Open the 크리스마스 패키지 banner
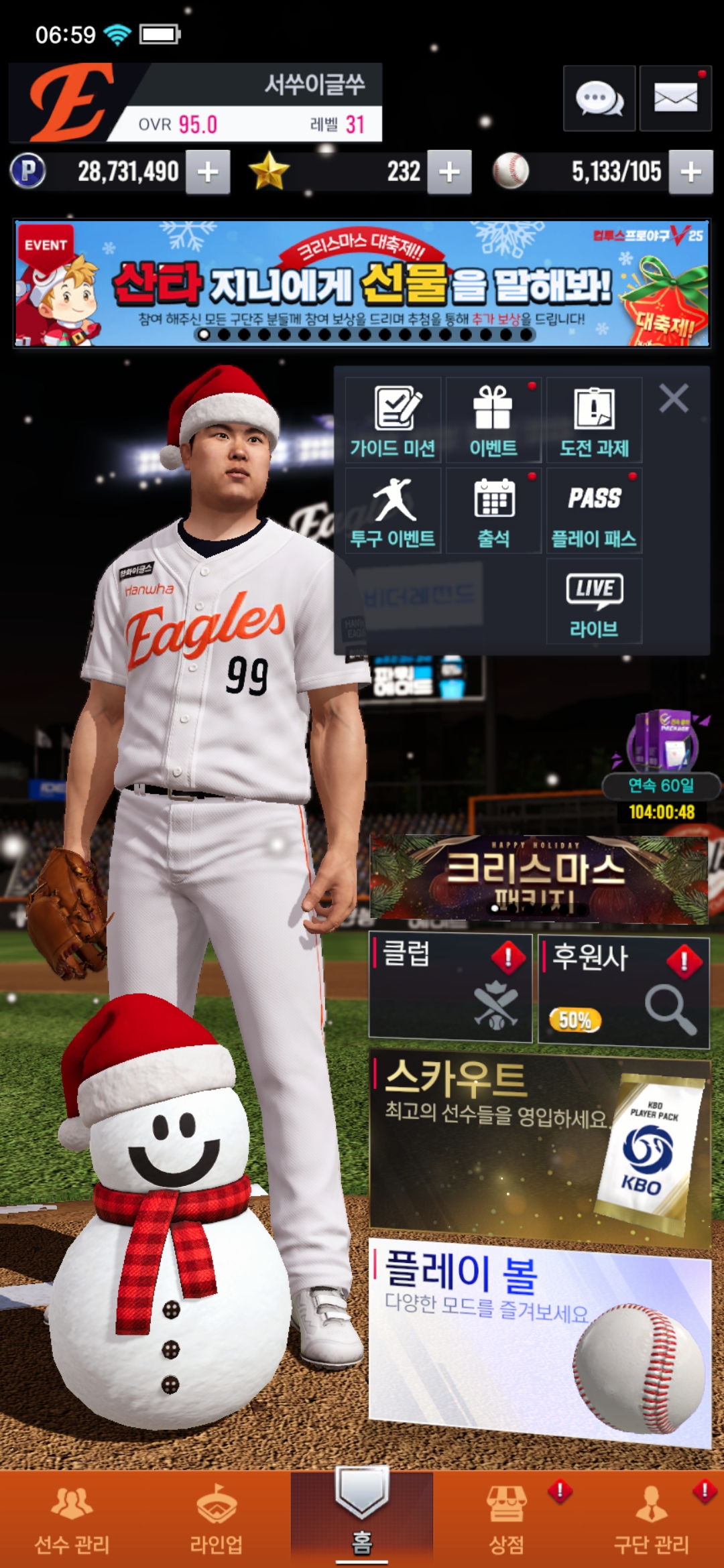 point(538,878)
